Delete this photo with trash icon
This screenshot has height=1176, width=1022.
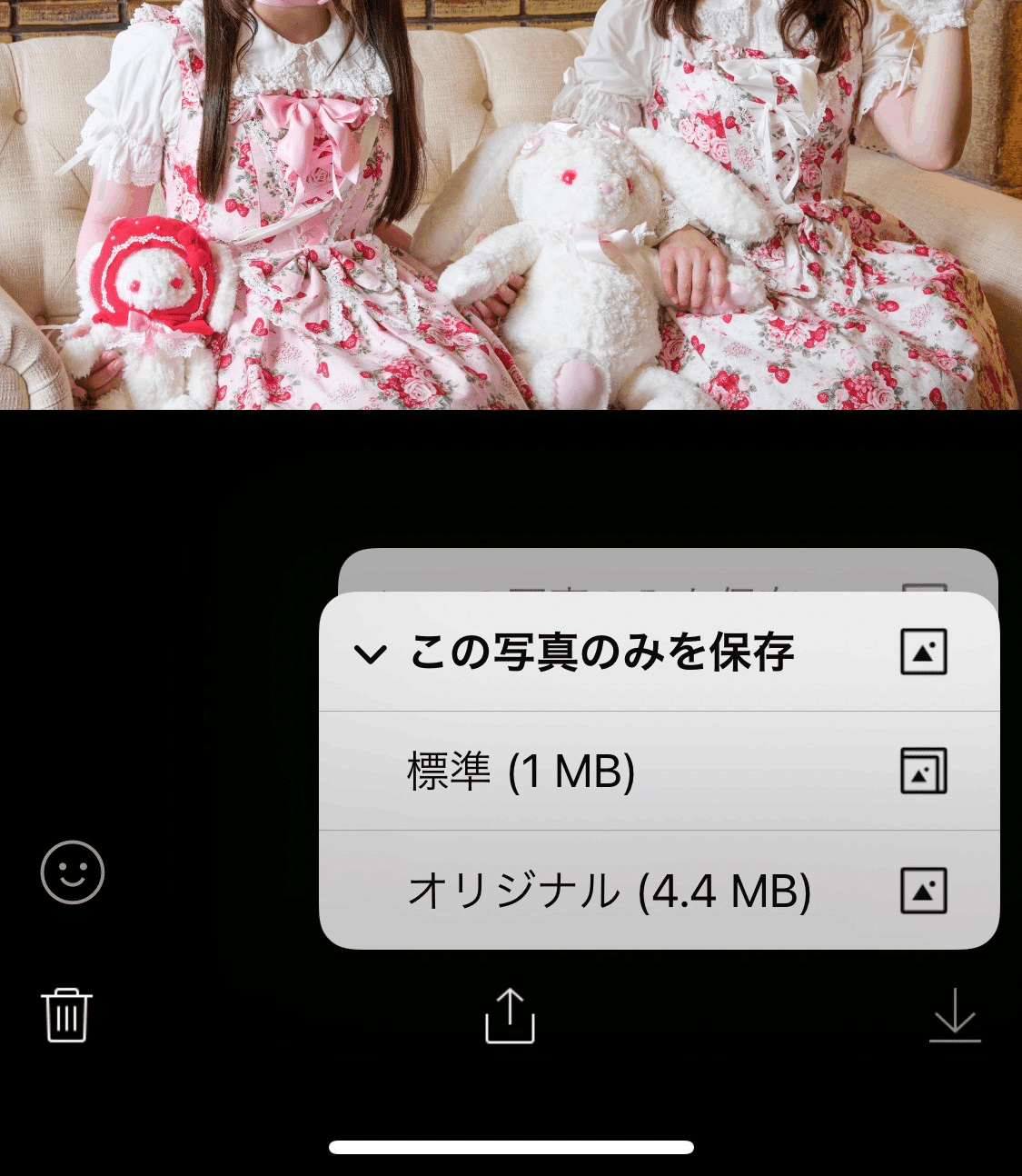click(x=66, y=1015)
